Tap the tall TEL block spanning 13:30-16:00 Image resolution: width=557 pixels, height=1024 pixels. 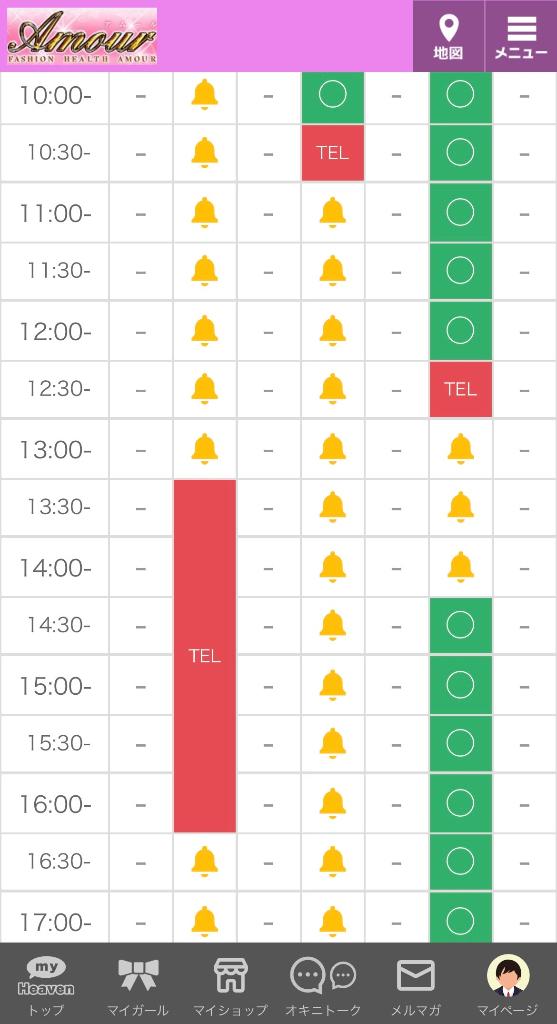point(204,656)
